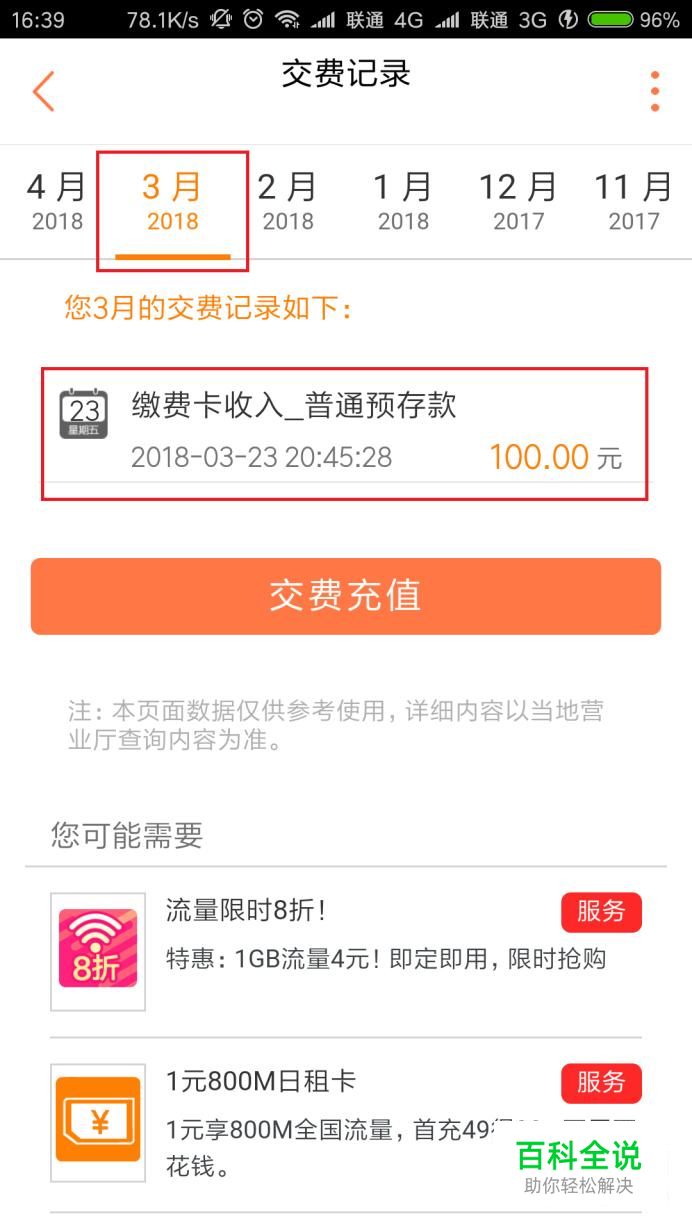Tap the 交费充值 button
The width and height of the screenshot is (692, 1230).
345,596
